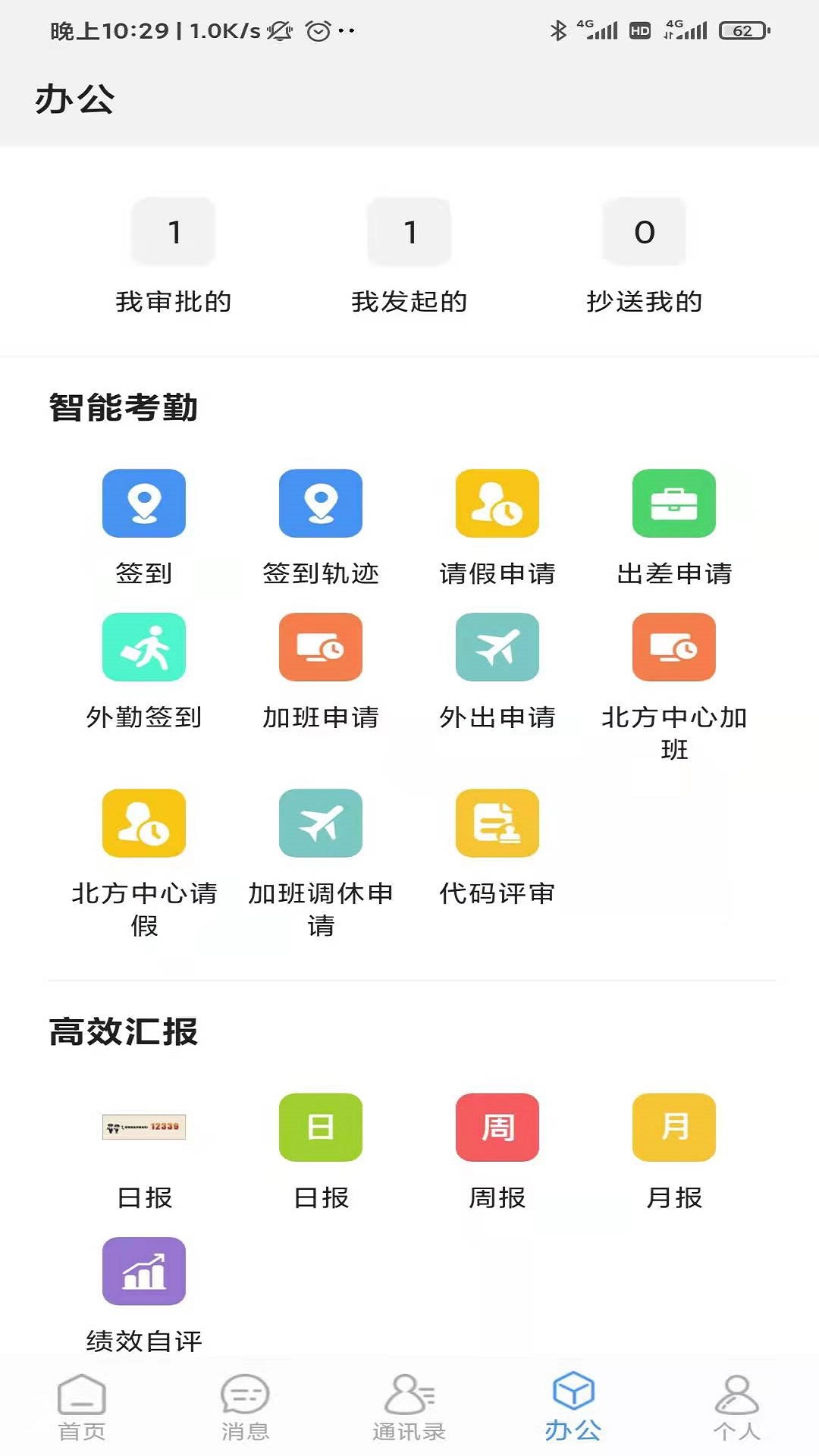Switch to the 消息 tab
Image resolution: width=819 pixels, height=1456 pixels.
(245, 1407)
